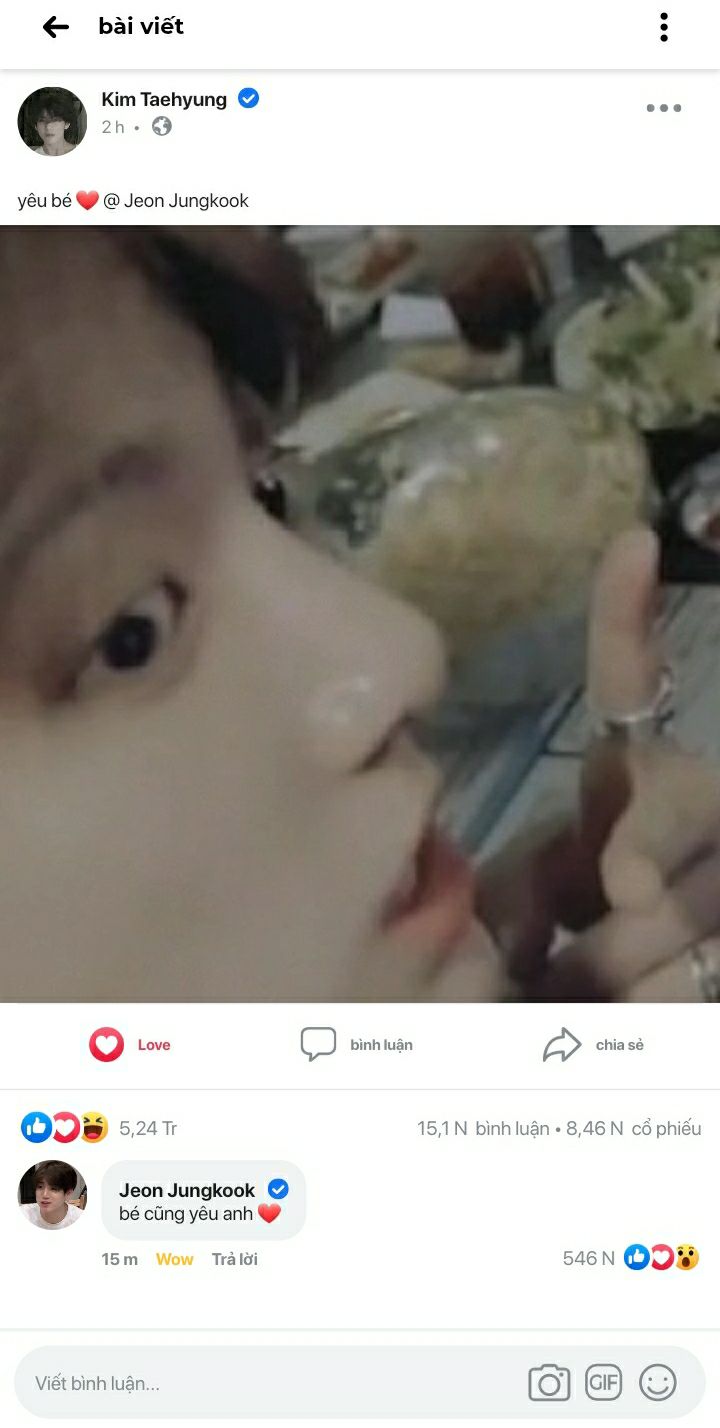Open the emoji smiley picker
This screenshot has height=1428, width=720.
coord(658,1383)
